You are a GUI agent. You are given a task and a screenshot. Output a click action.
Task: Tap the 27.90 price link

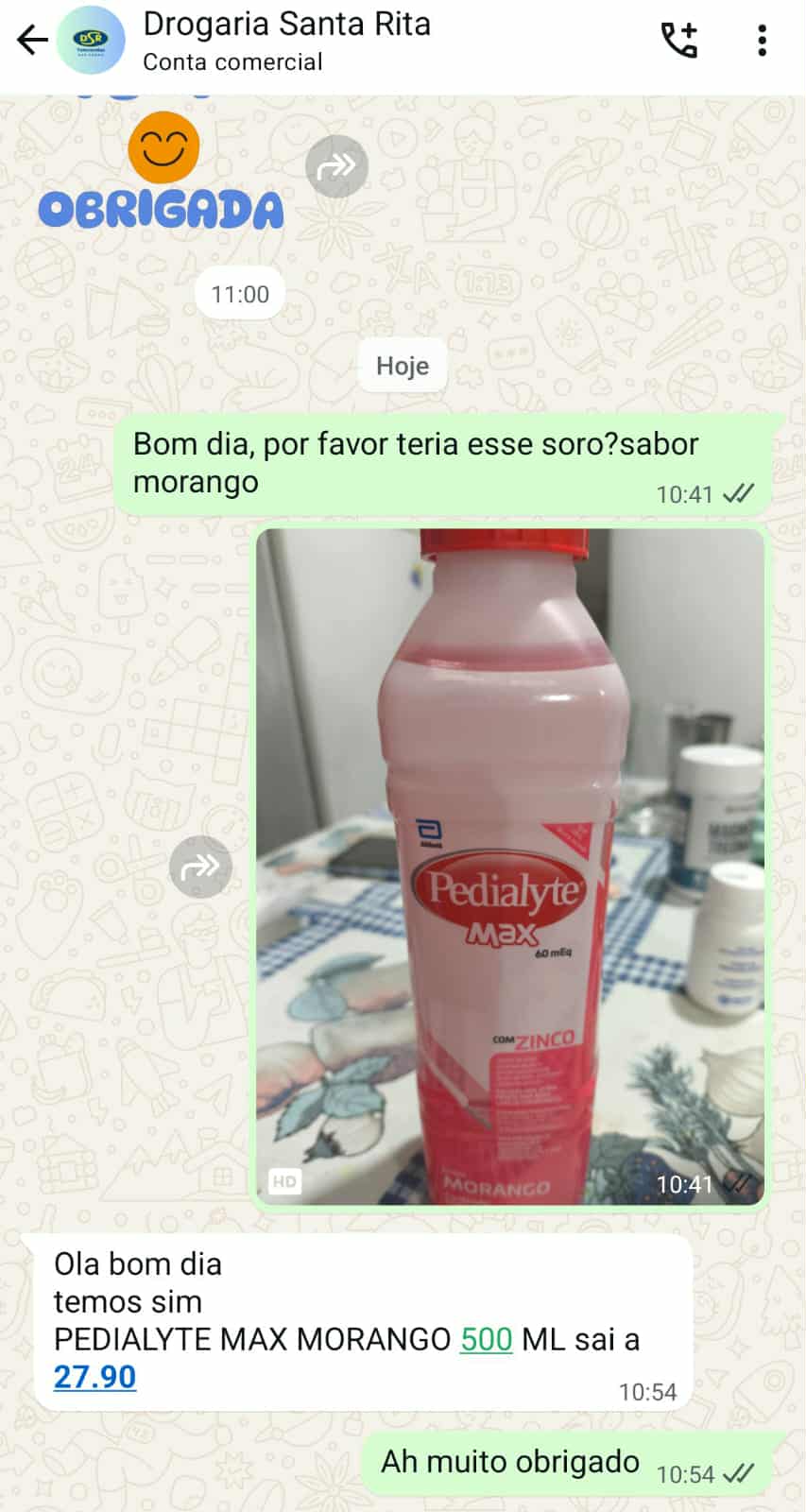(x=94, y=1377)
